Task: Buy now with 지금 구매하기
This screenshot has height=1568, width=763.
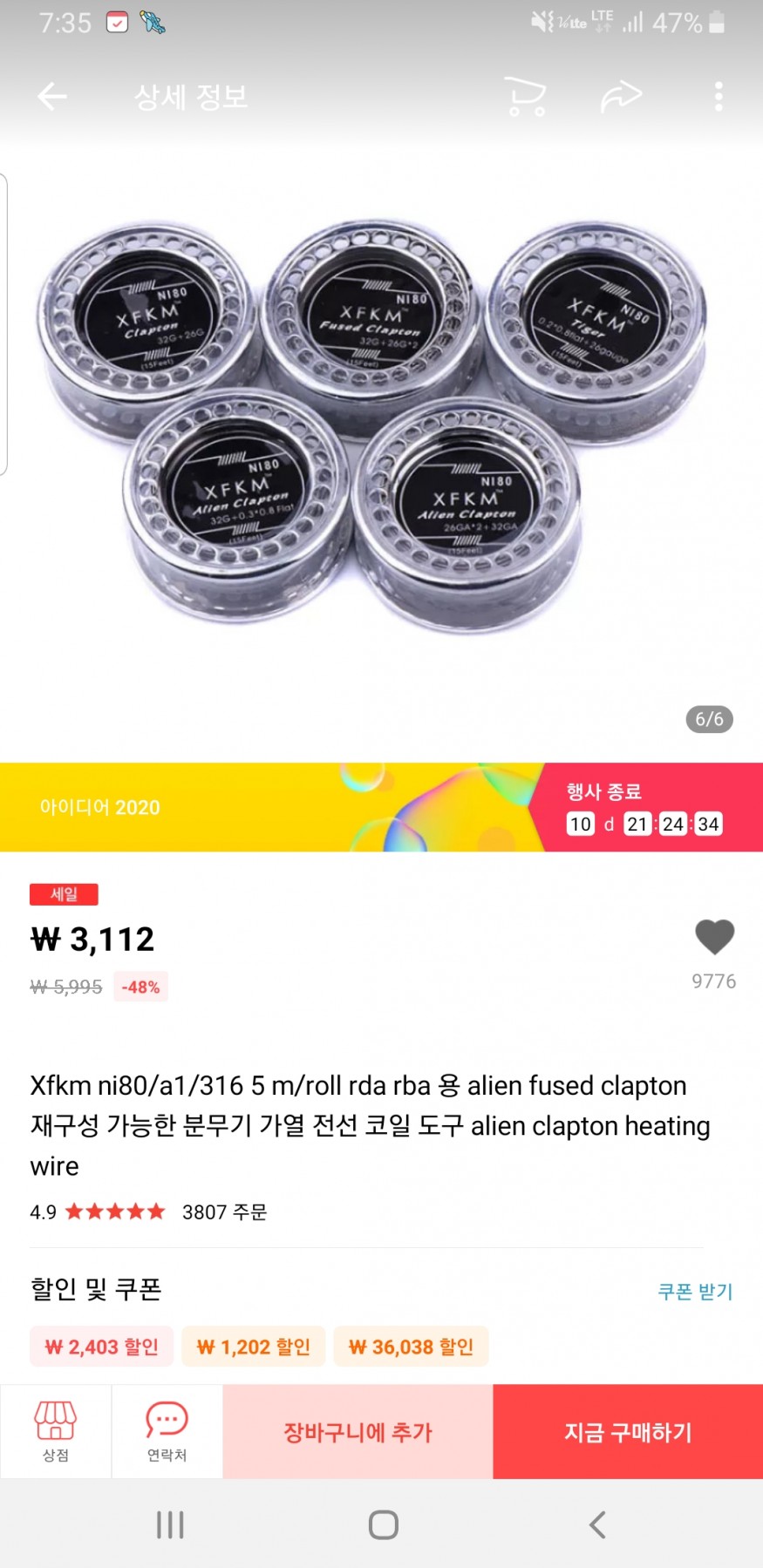Action: tap(628, 1432)
